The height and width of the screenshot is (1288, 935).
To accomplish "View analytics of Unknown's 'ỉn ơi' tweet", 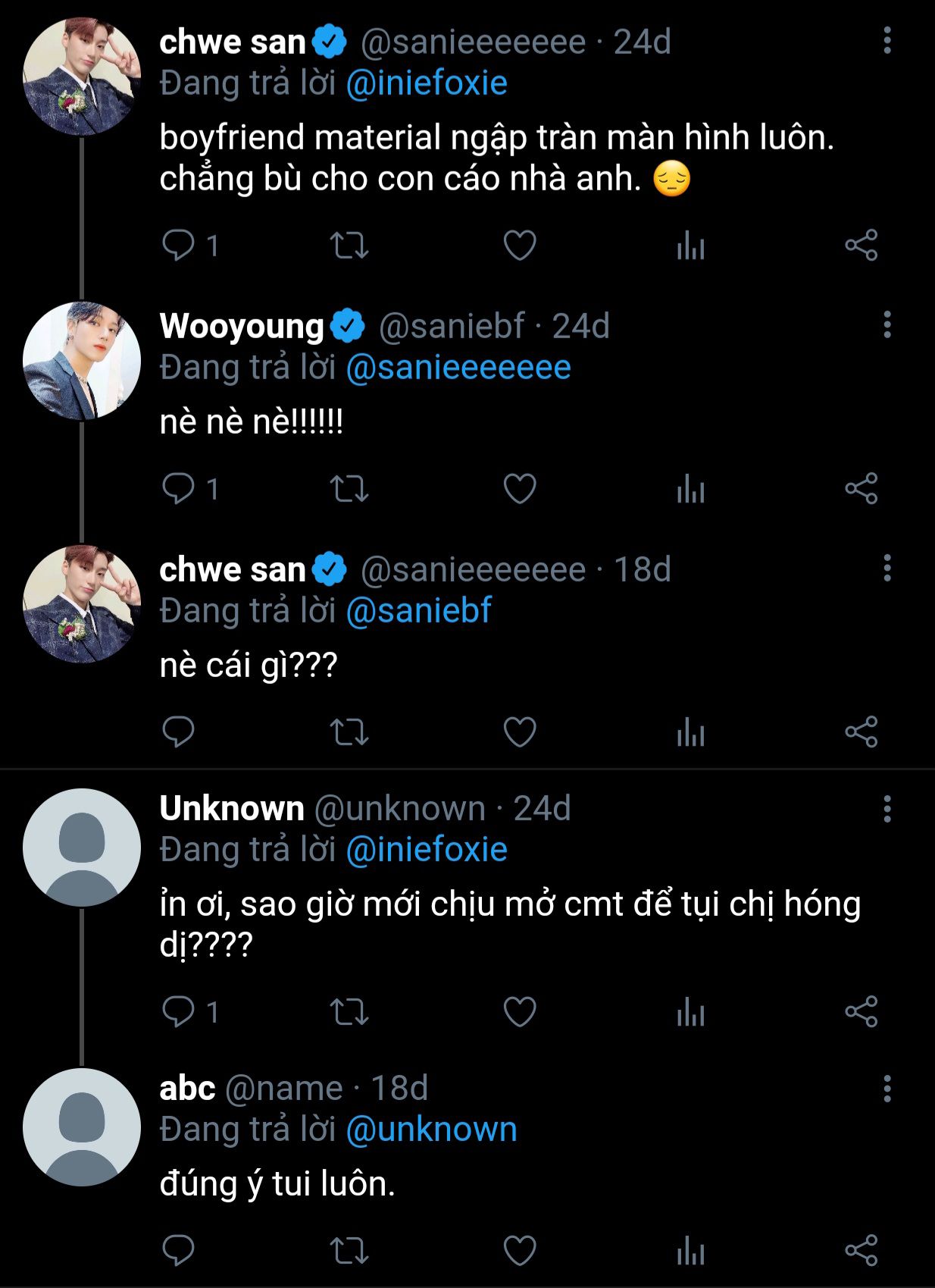I will point(690,1012).
